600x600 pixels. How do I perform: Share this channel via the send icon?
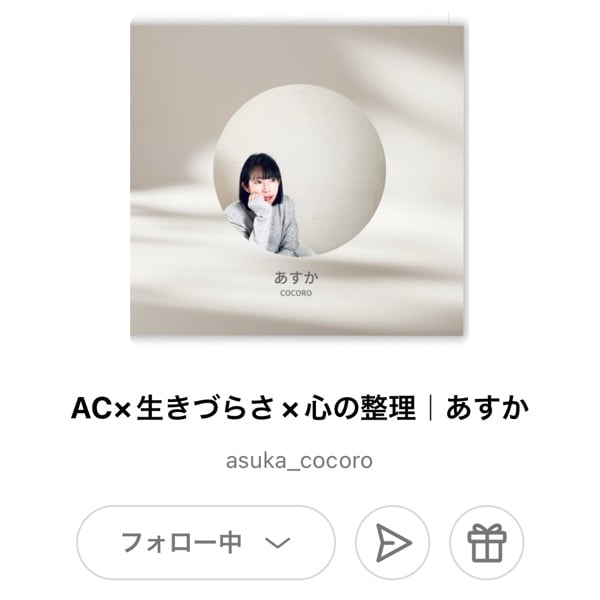point(392,543)
